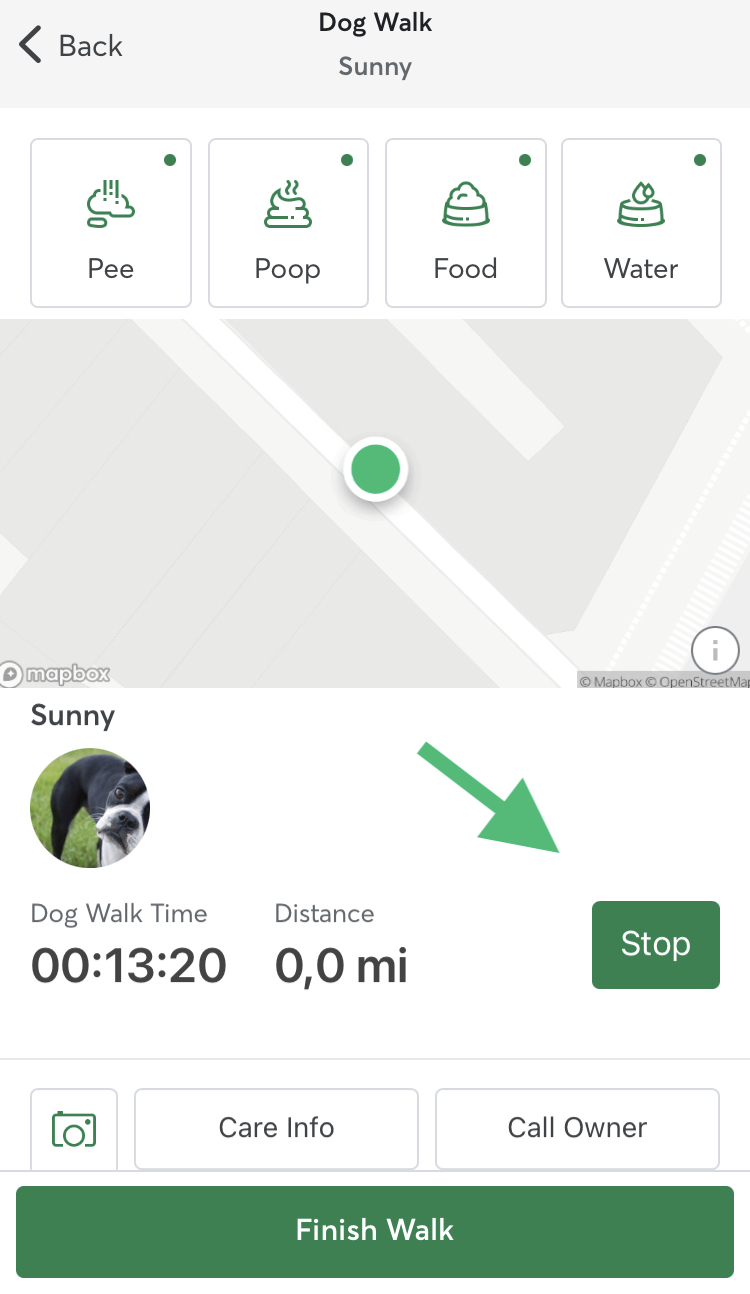Toggle the green indicator on the Poop card

[x=347, y=159]
